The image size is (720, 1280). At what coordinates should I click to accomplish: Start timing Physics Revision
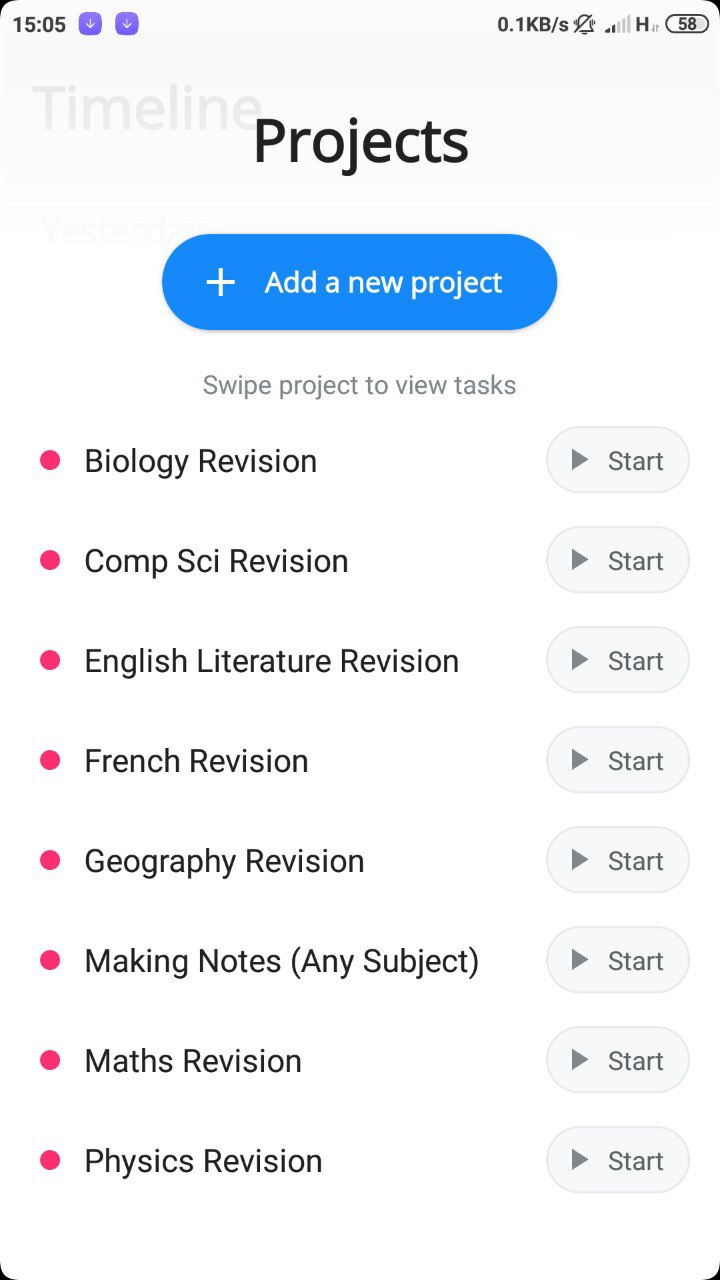618,1160
